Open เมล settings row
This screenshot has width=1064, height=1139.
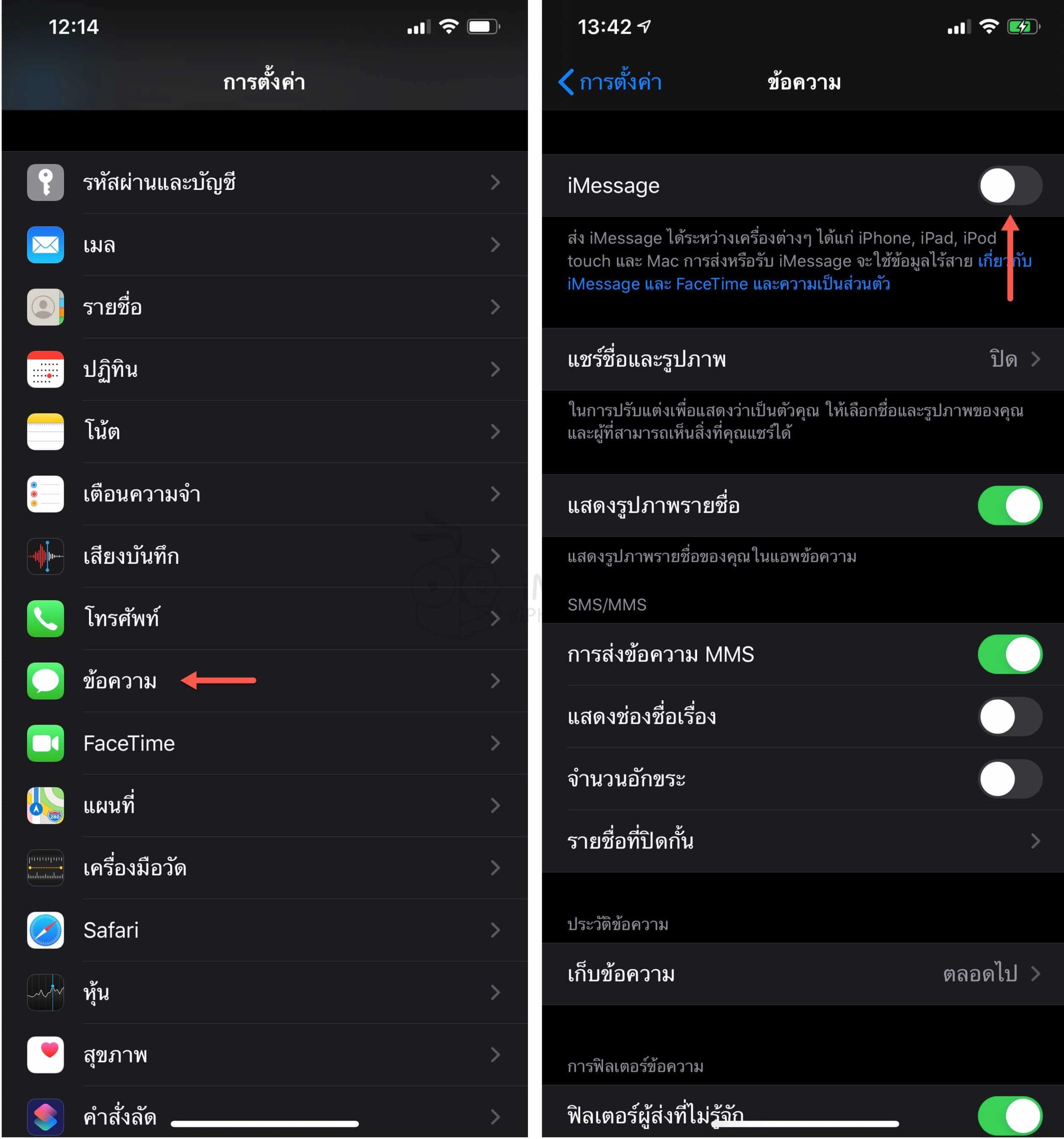pyautogui.click(x=263, y=245)
